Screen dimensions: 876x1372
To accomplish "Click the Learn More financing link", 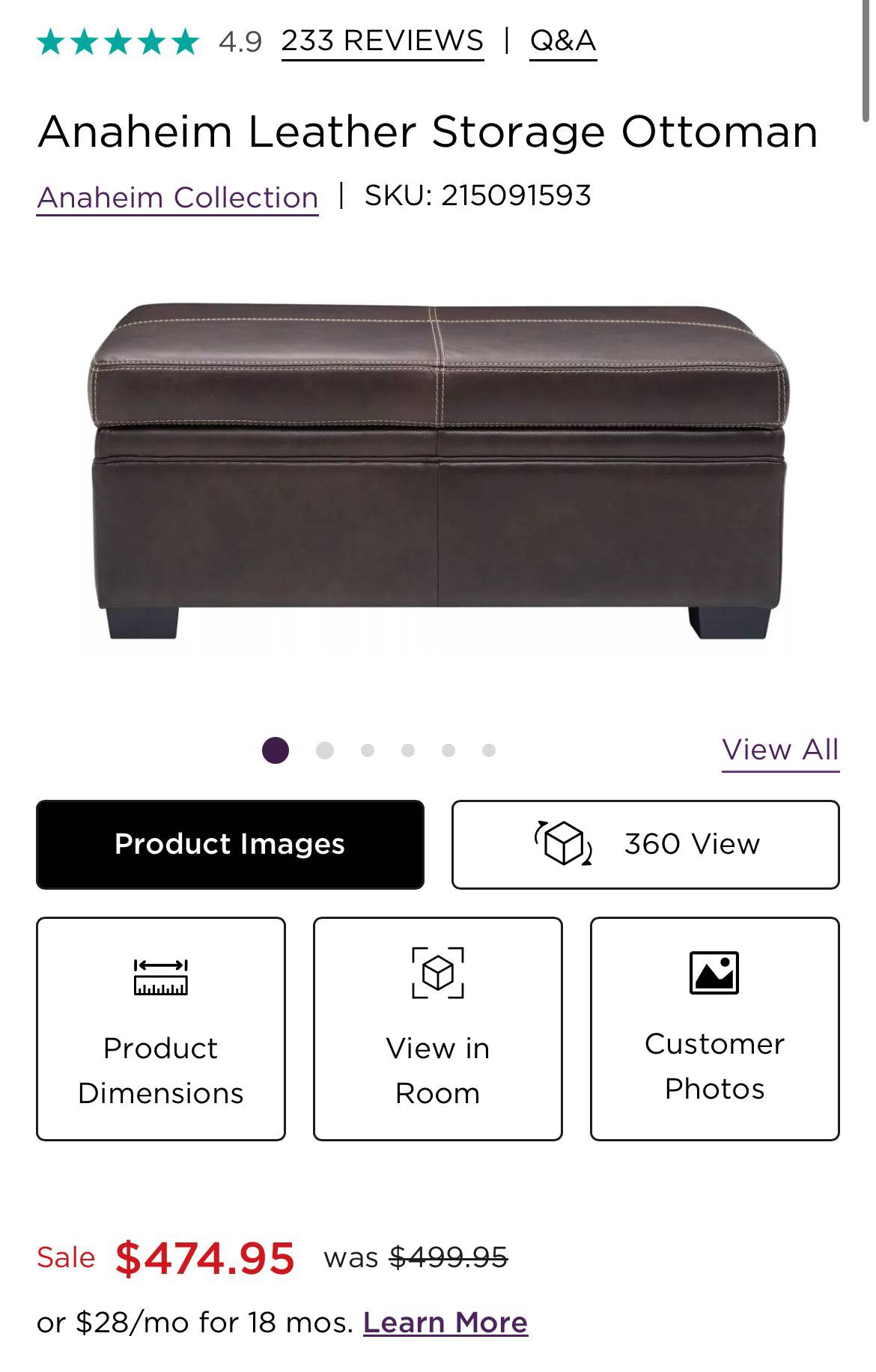I will click(x=444, y=1322).
